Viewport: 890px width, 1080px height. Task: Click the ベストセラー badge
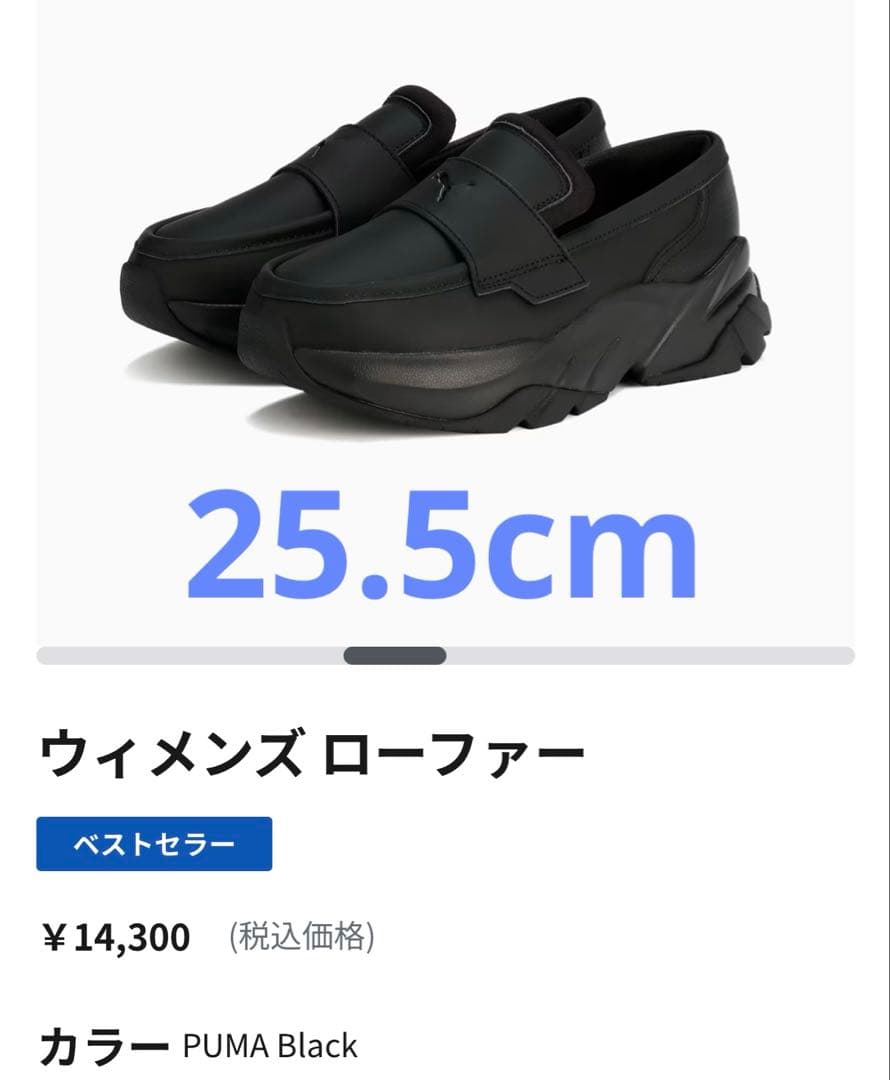[155, 843]
